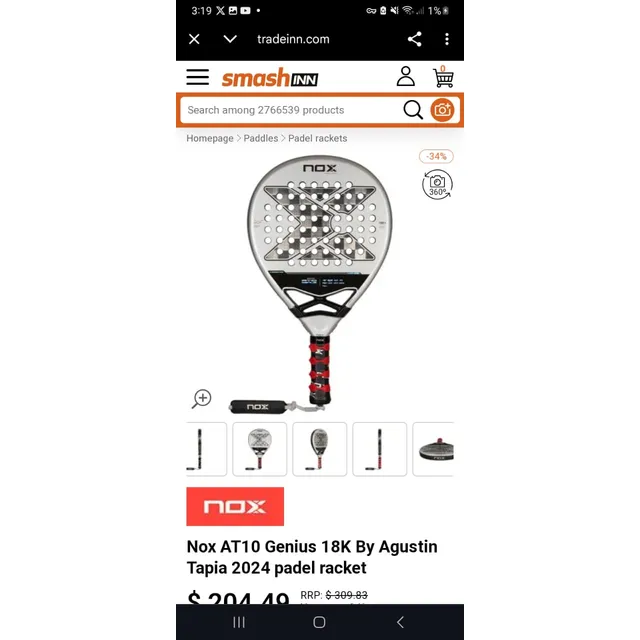Select the side-profile racket thumbnail
Viewport: 640px width, 640px height.
tap(380, 449)
